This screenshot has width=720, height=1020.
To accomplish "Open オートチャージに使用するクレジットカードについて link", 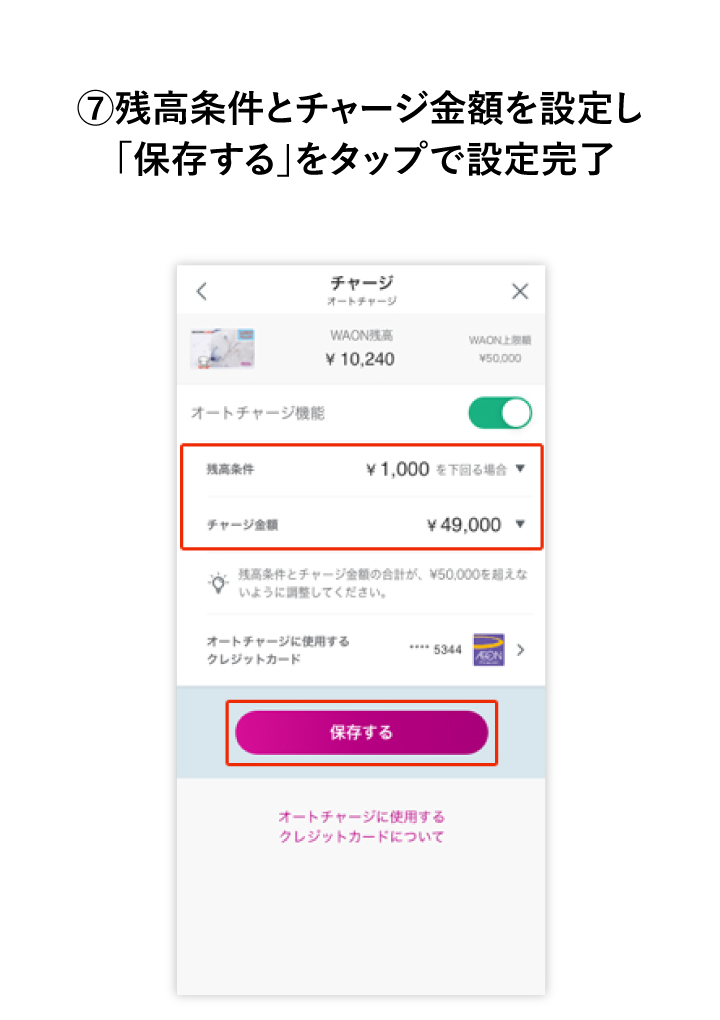I will click(361, 827).
